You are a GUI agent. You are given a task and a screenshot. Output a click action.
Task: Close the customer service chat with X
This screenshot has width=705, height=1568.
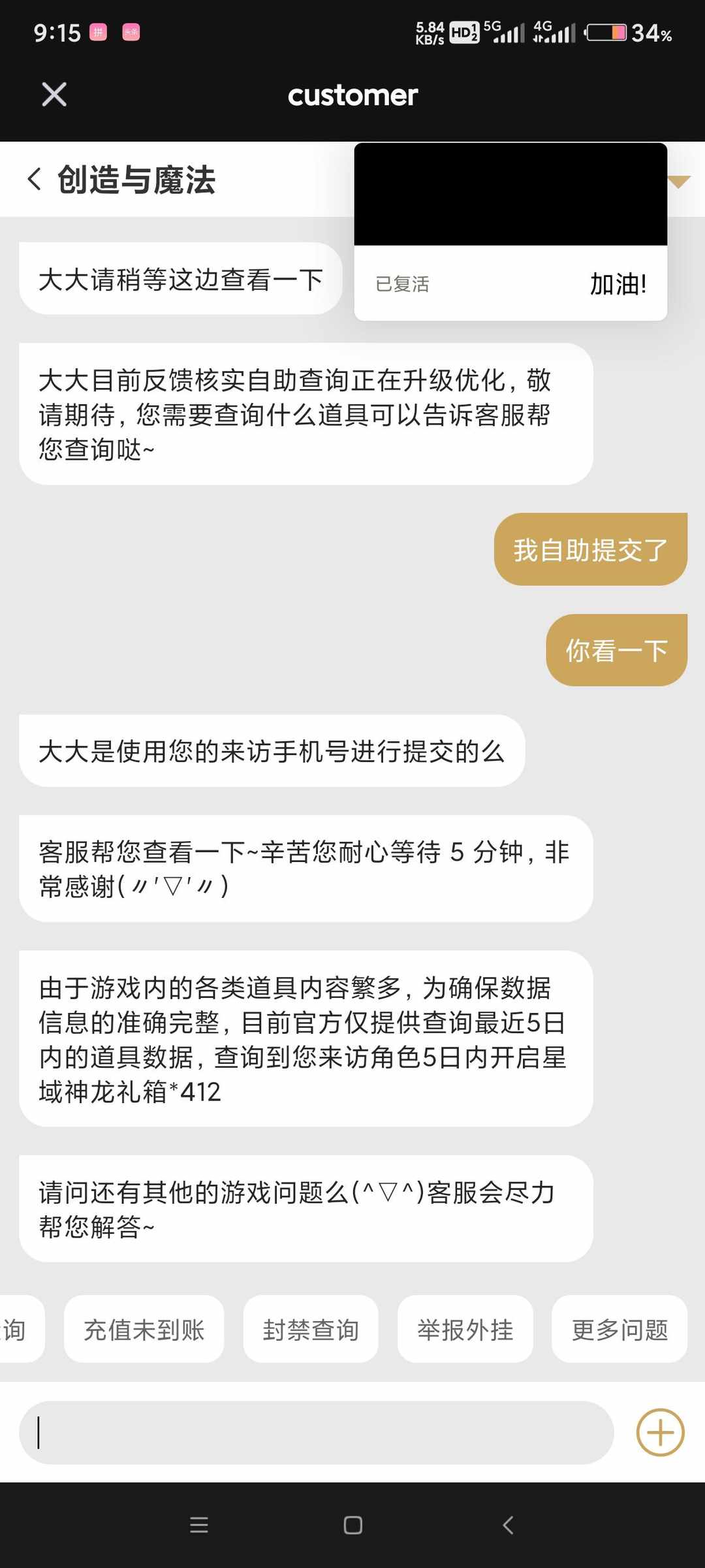pyautogui.click(x=53, y=95)
